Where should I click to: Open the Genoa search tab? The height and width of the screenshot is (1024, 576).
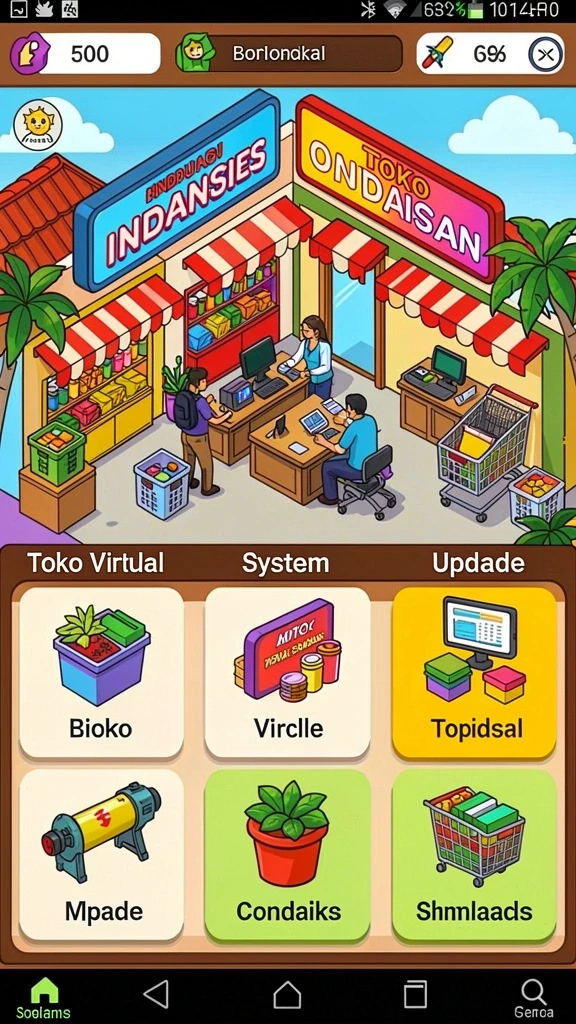[534, 999]
